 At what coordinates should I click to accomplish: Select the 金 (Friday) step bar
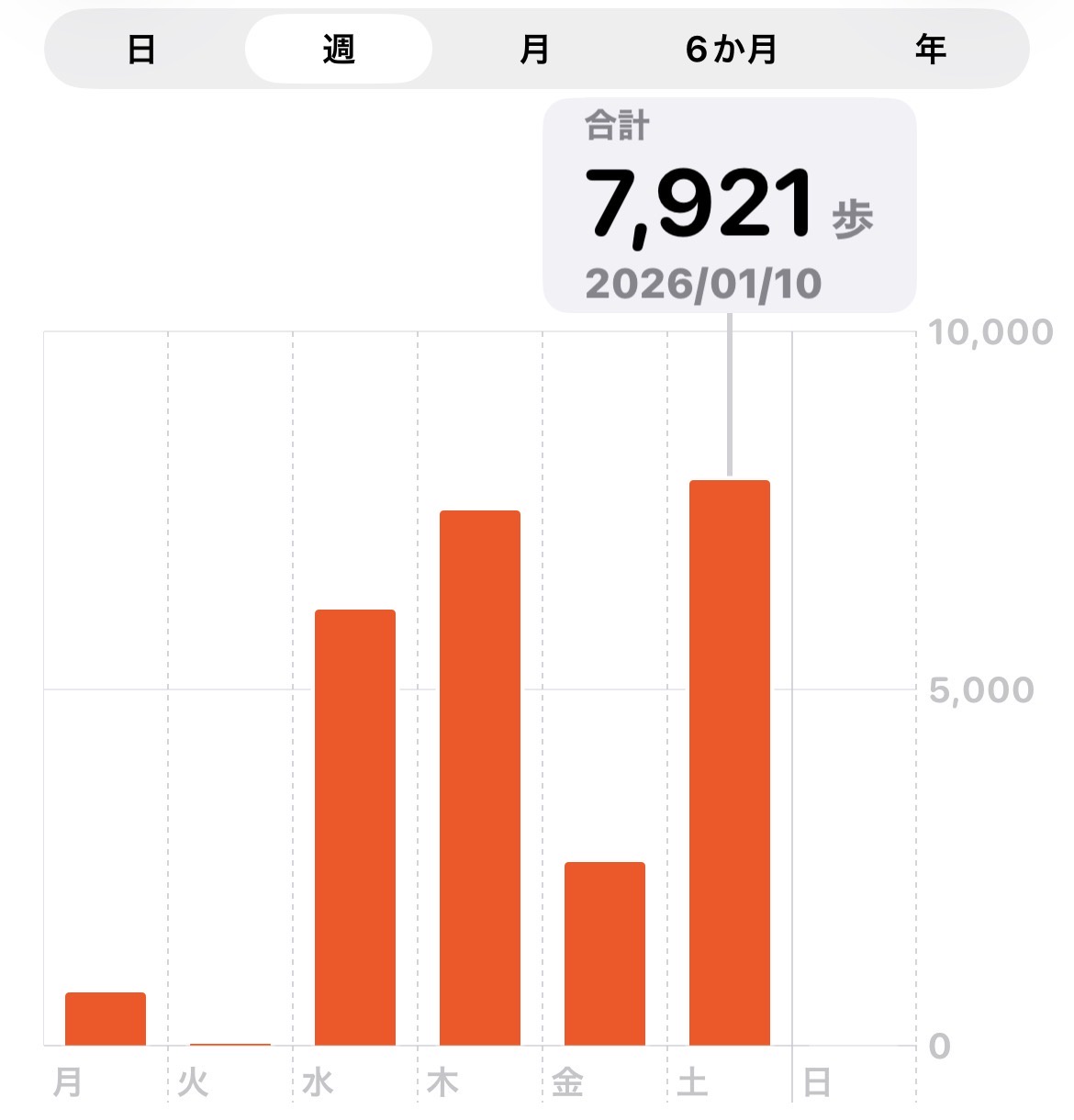click(605, 953)
